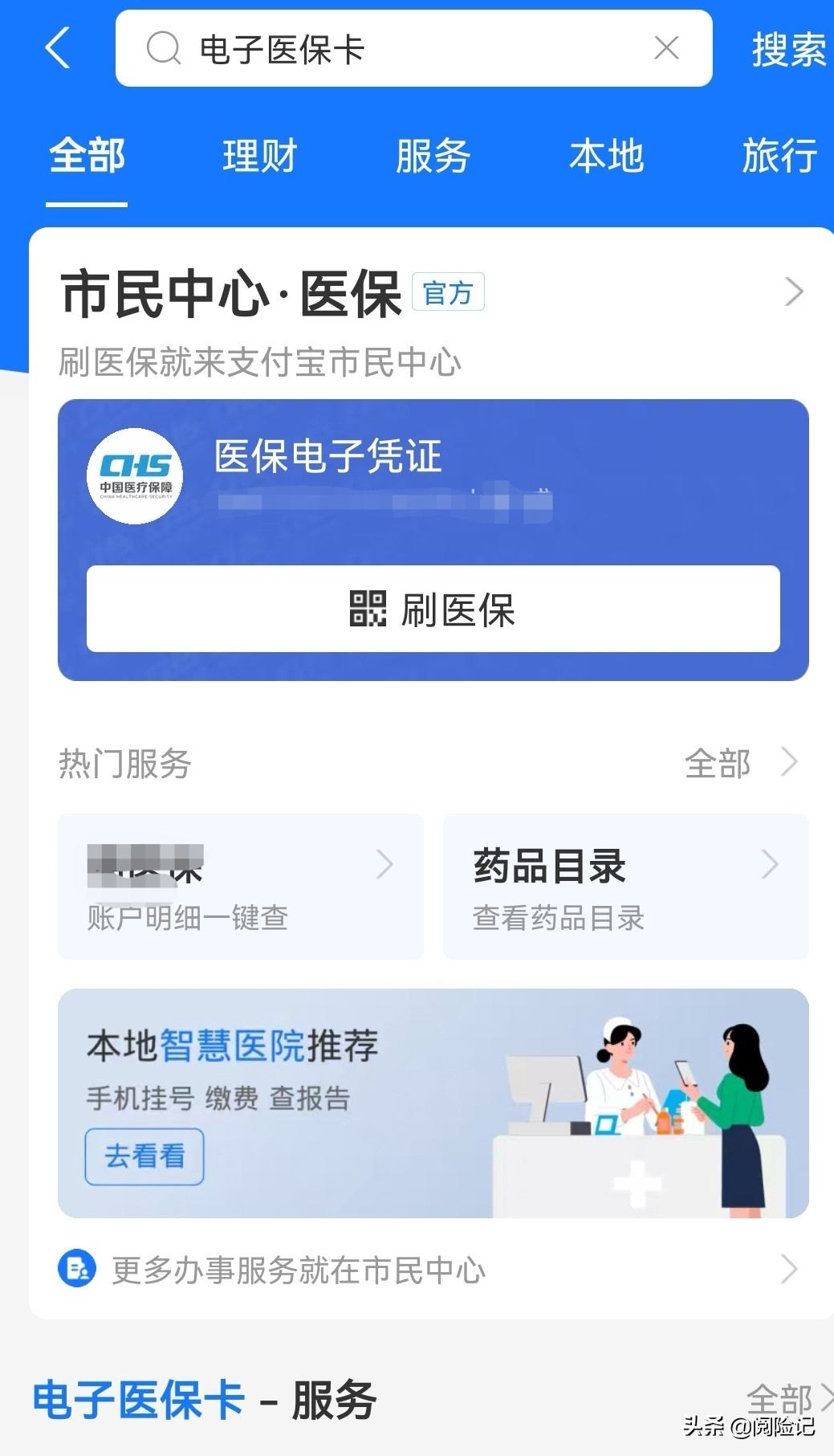Tap the 搜索 button

(787, 50)
